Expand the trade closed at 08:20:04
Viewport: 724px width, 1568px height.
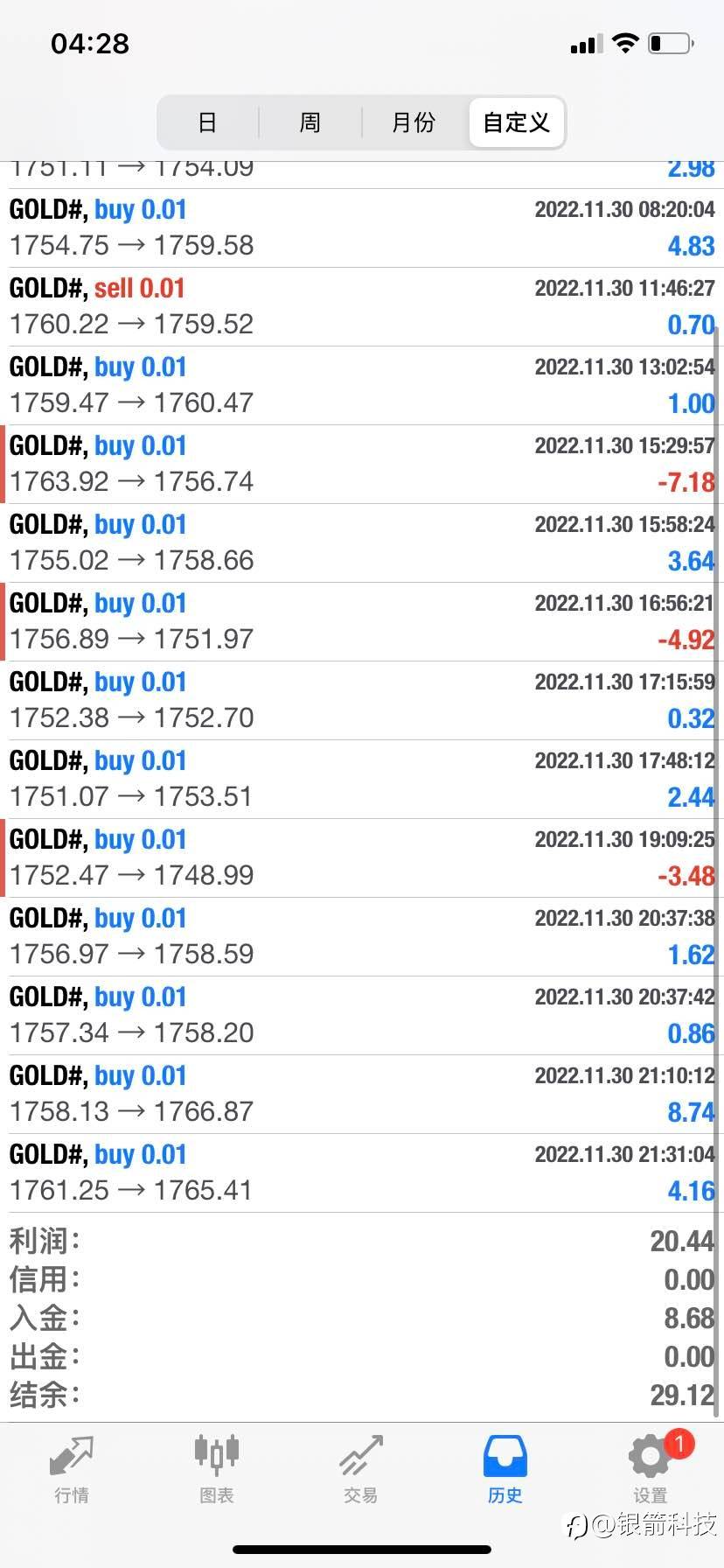(362, 227)
